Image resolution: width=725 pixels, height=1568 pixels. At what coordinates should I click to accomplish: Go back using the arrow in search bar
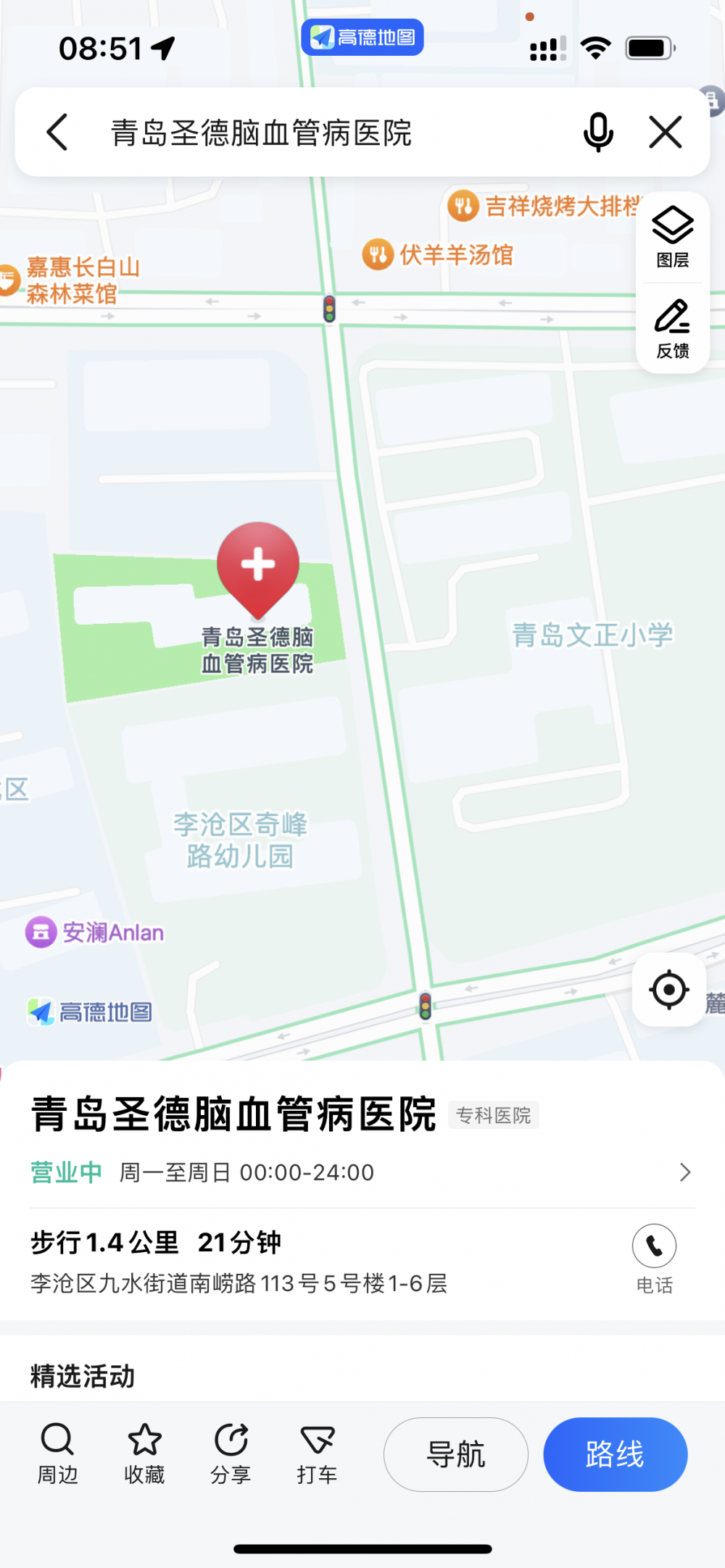pos(57,132)
